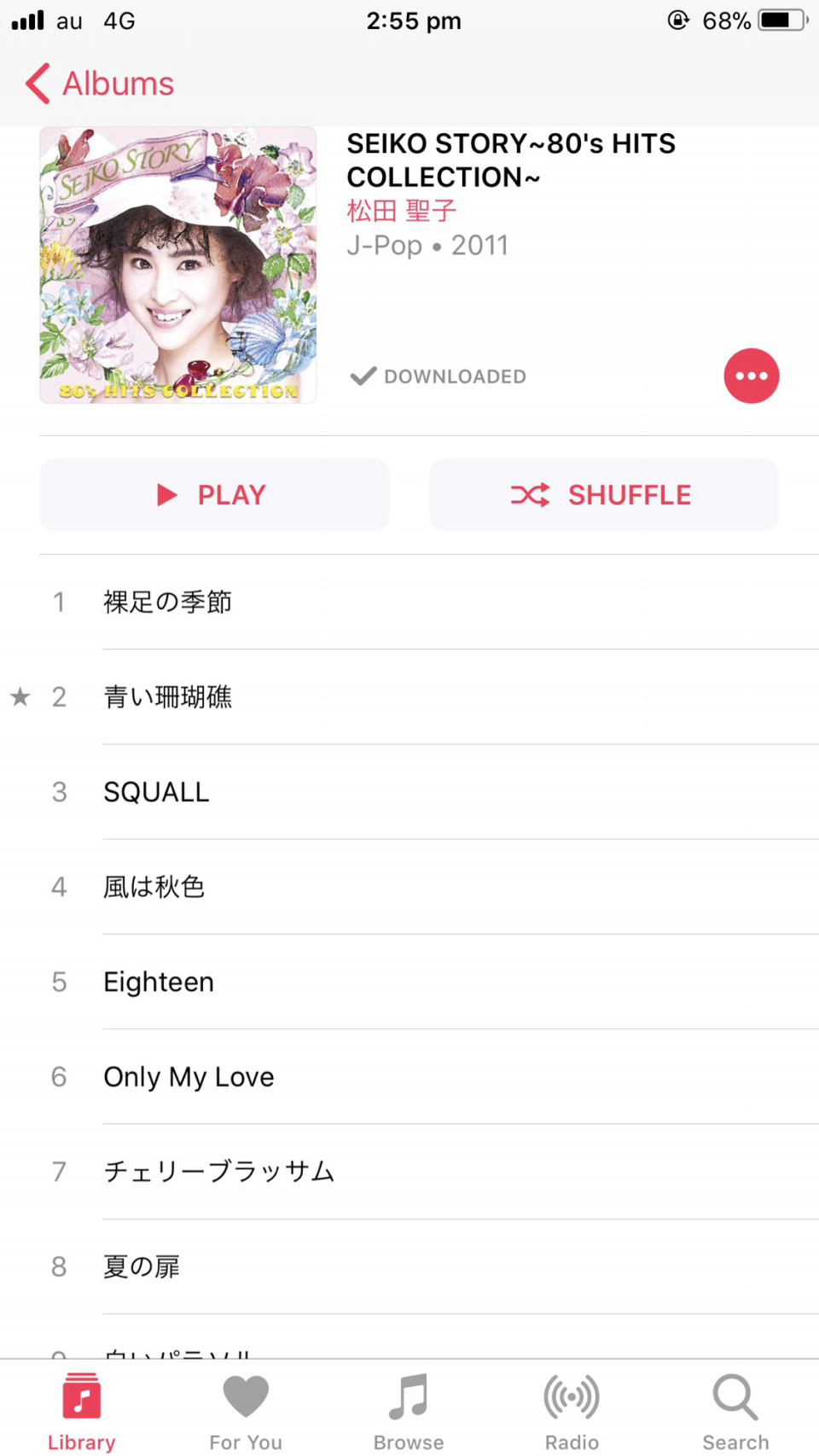Switch to the Radio tab

572,1412
